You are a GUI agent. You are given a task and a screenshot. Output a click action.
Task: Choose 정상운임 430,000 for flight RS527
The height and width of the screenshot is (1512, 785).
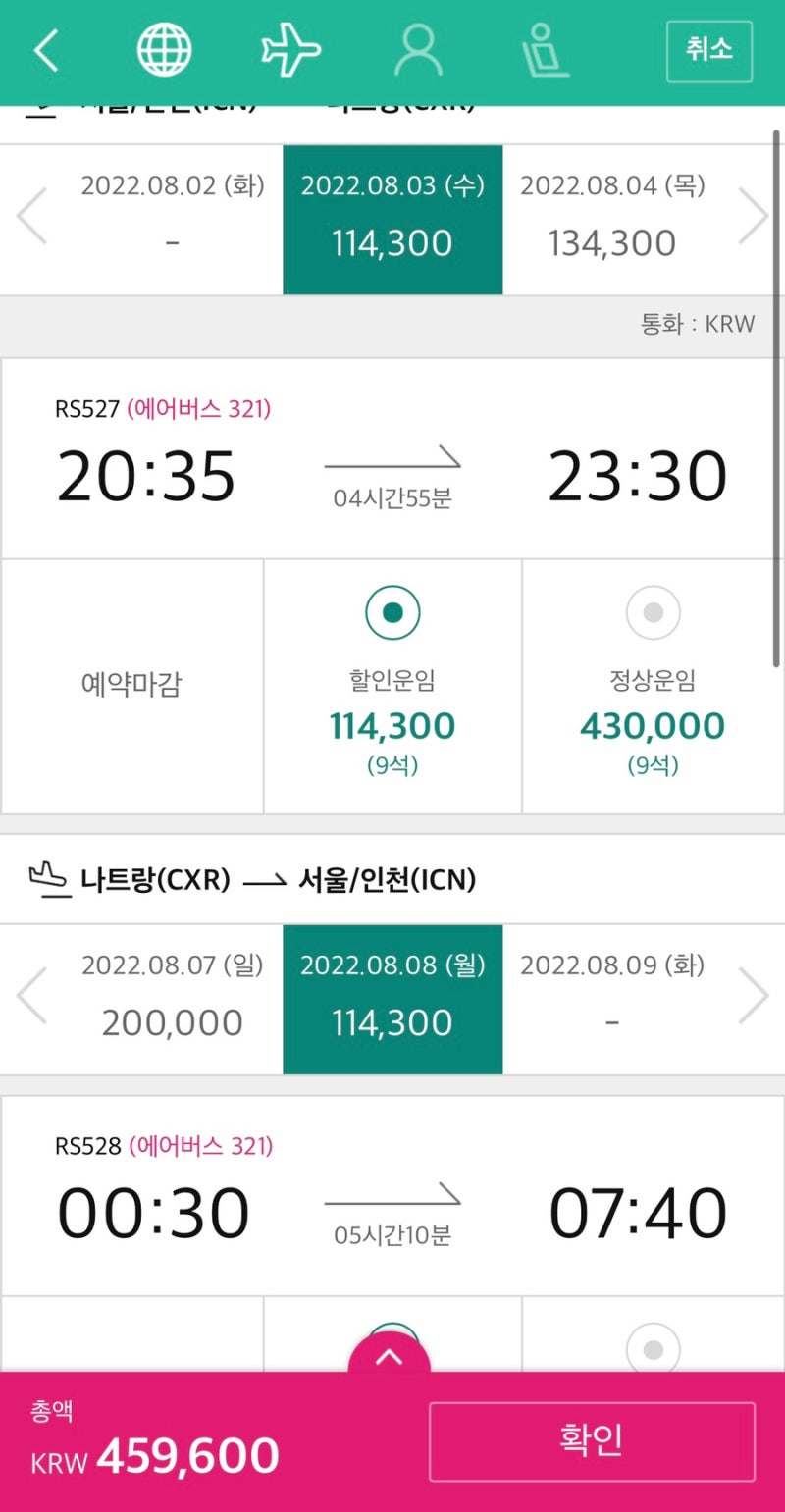653,685
